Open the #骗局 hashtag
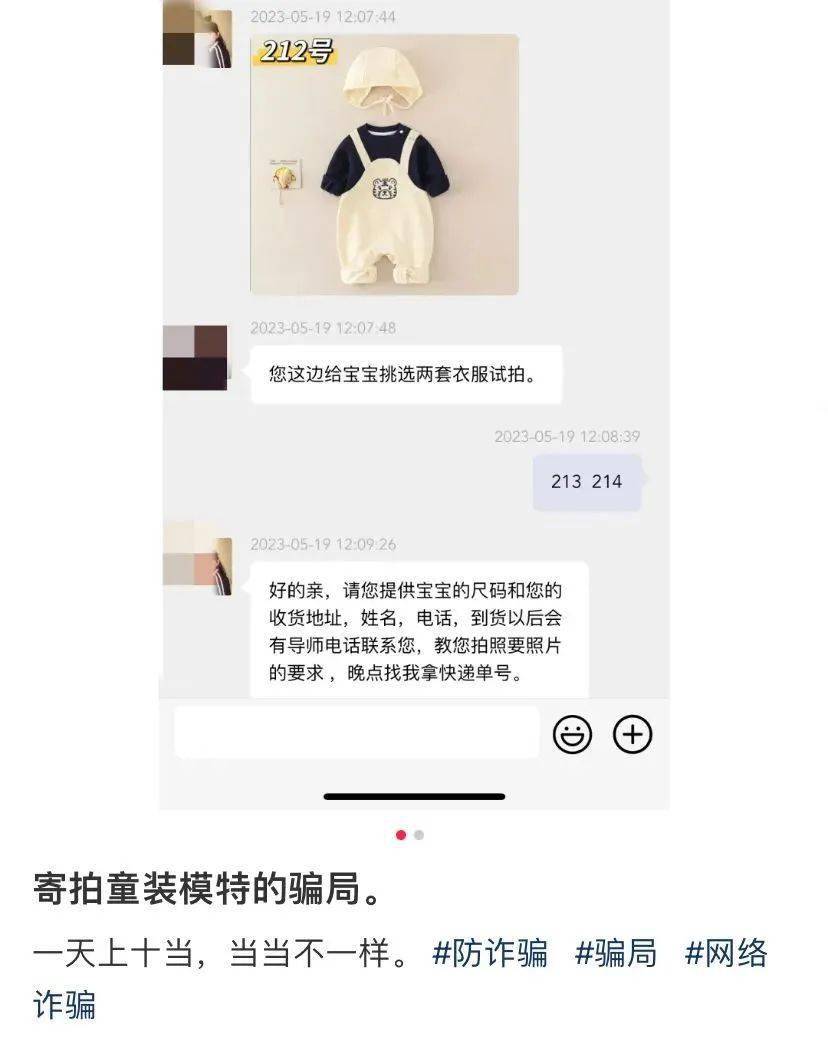Viewport: 828px width, 1042px height. pos(616,953)
